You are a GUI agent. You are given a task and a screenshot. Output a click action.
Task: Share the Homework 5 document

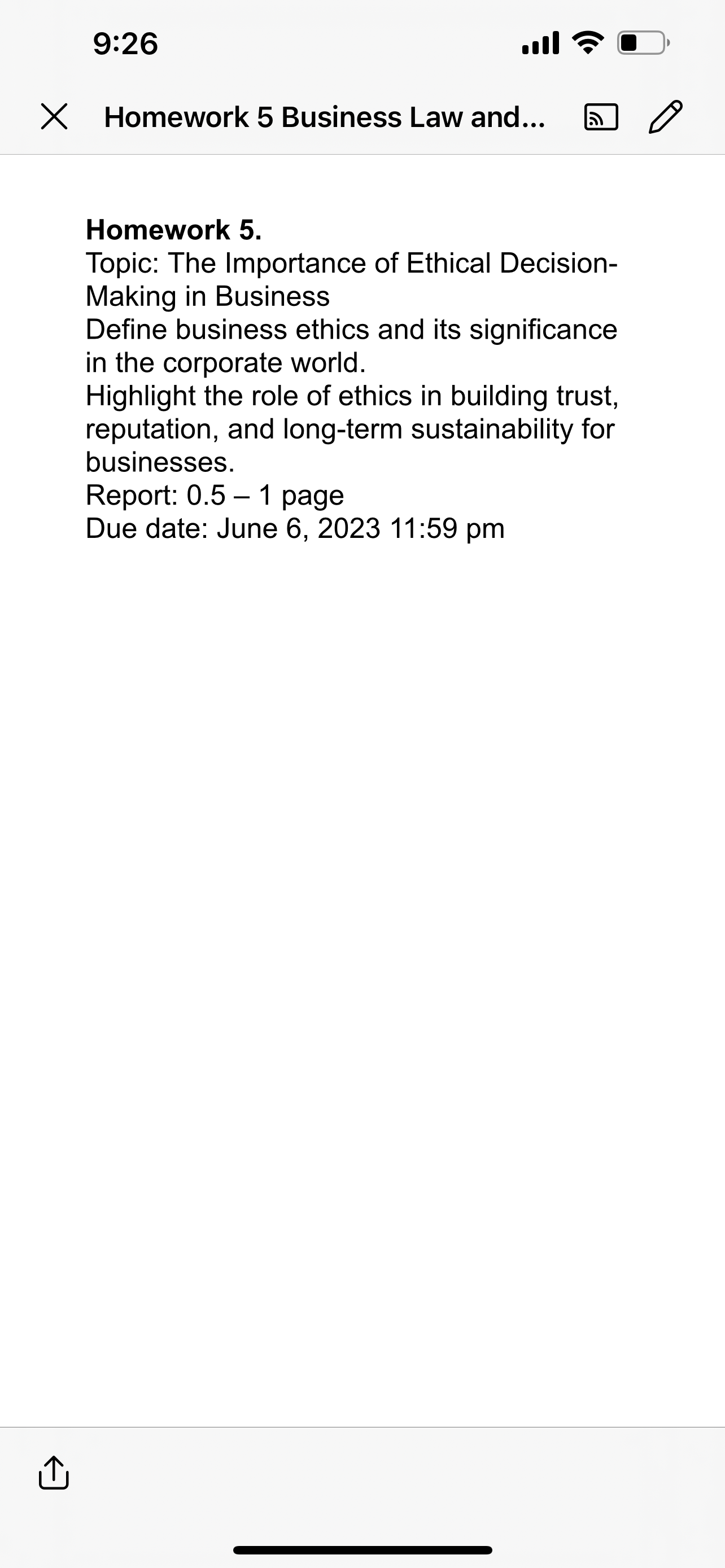[x=54, y=1472]
